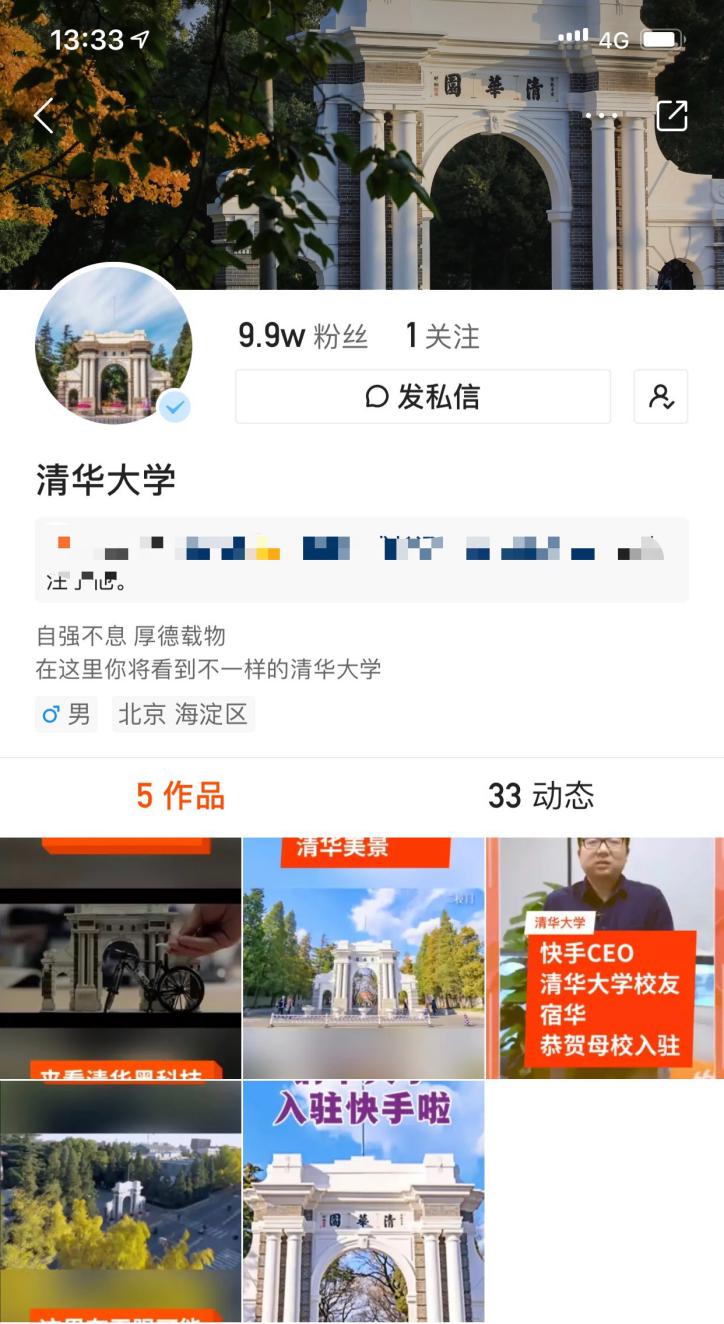Open the 快手CEO congratulation video thumbnail
The height and width of the screenshot is (1324, 724).
[604, 955]
